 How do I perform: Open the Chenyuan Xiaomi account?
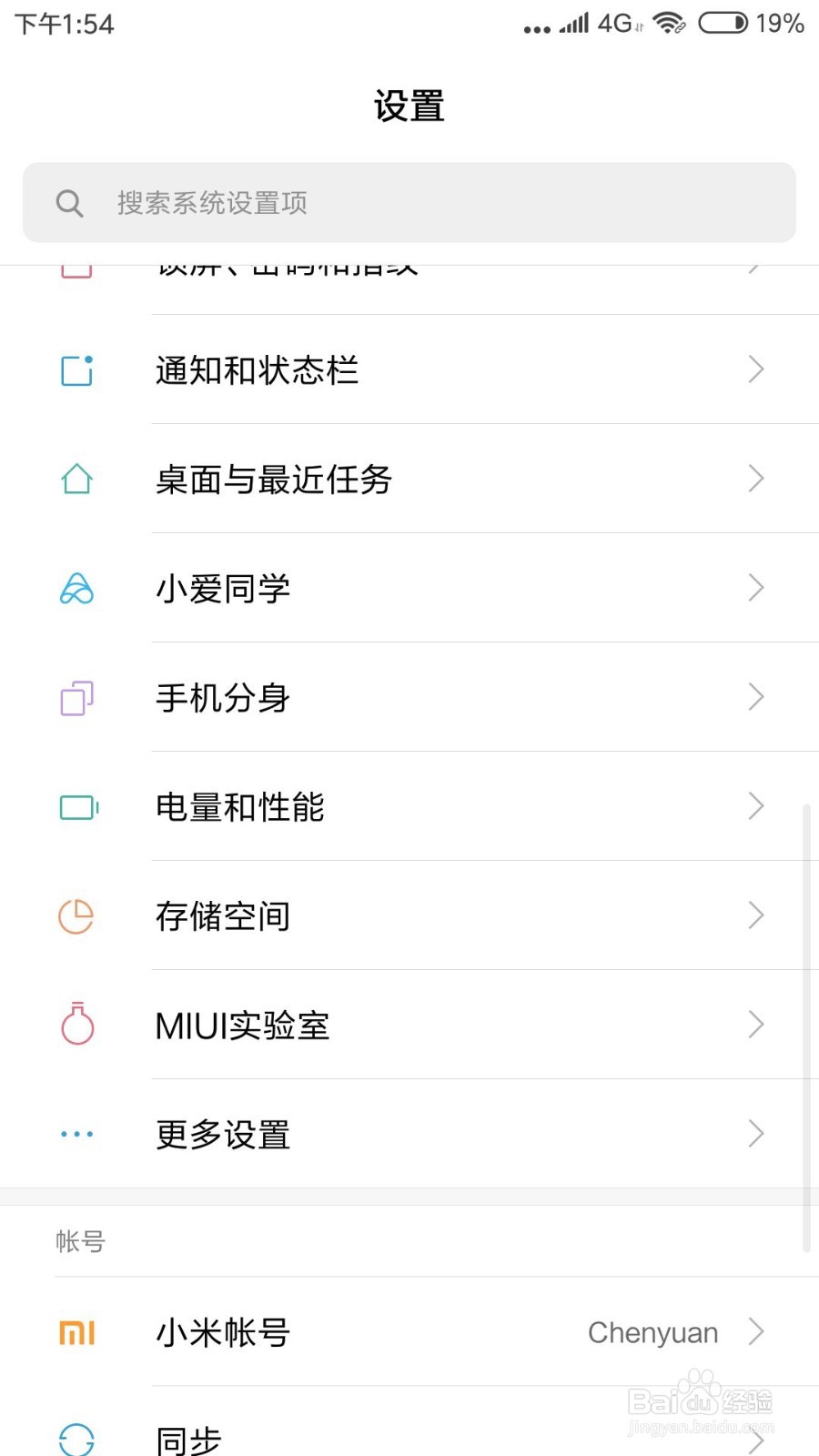tap(409, 1332)
